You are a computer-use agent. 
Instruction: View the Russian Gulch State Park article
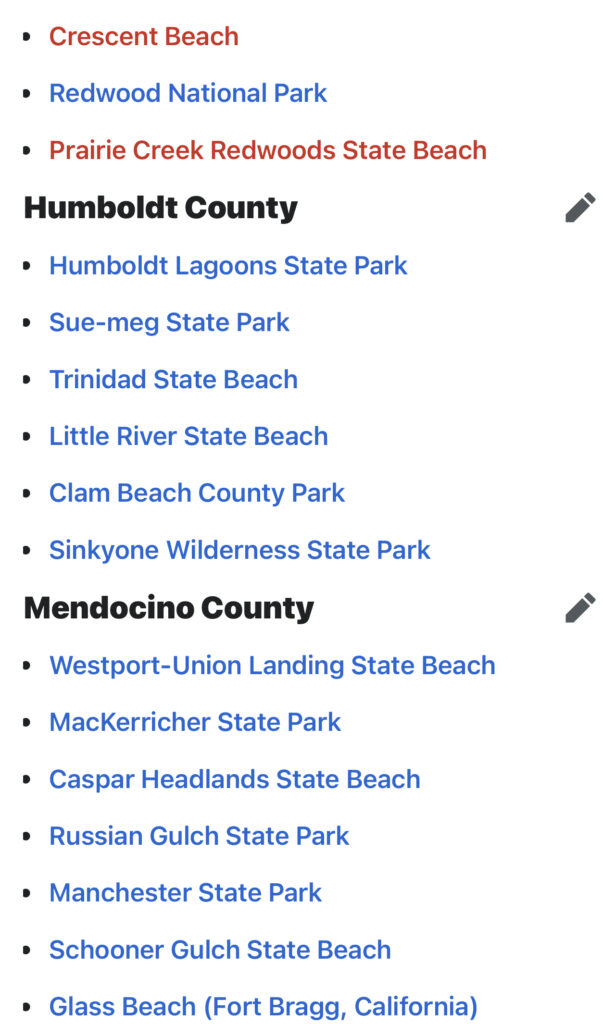point(199,837)
